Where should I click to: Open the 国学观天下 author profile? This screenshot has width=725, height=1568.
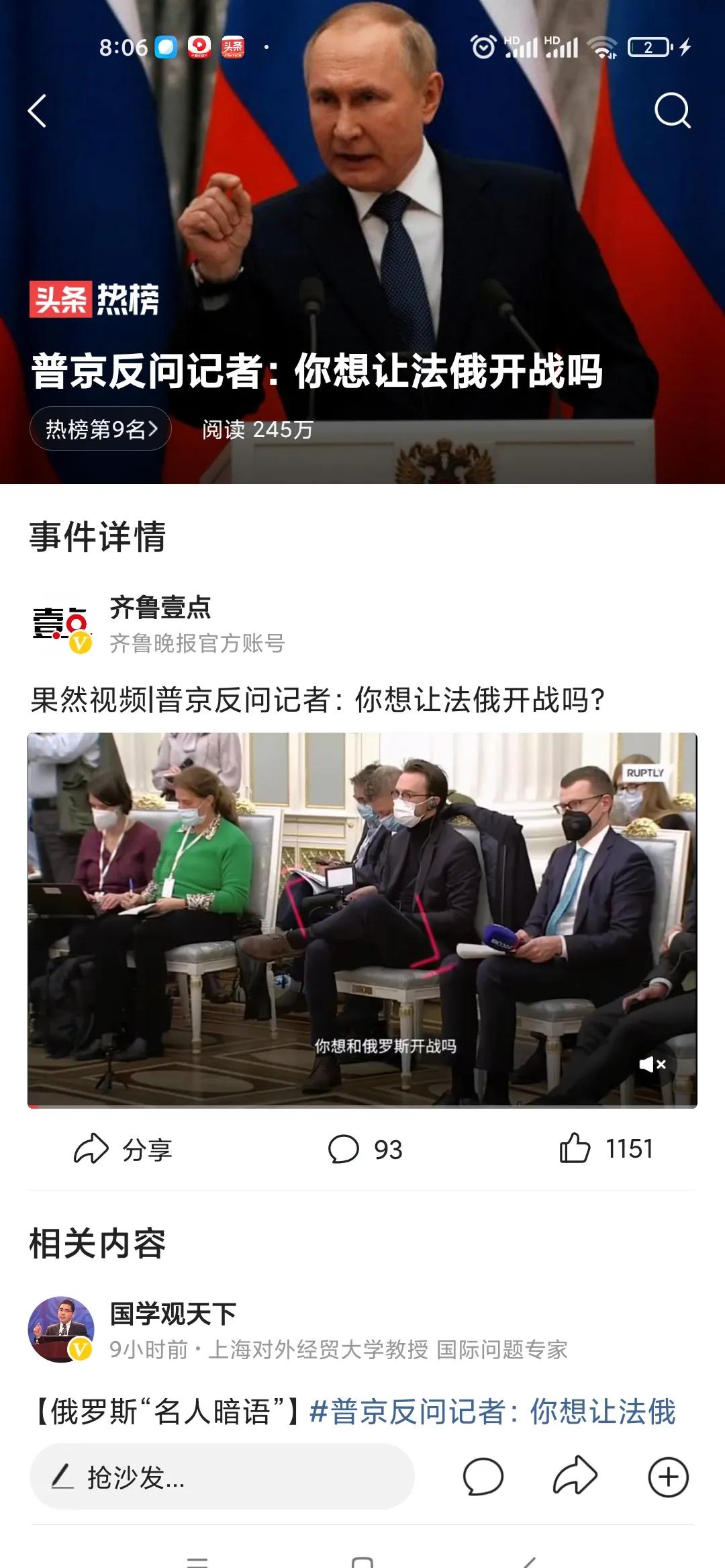coord(173,1313)
